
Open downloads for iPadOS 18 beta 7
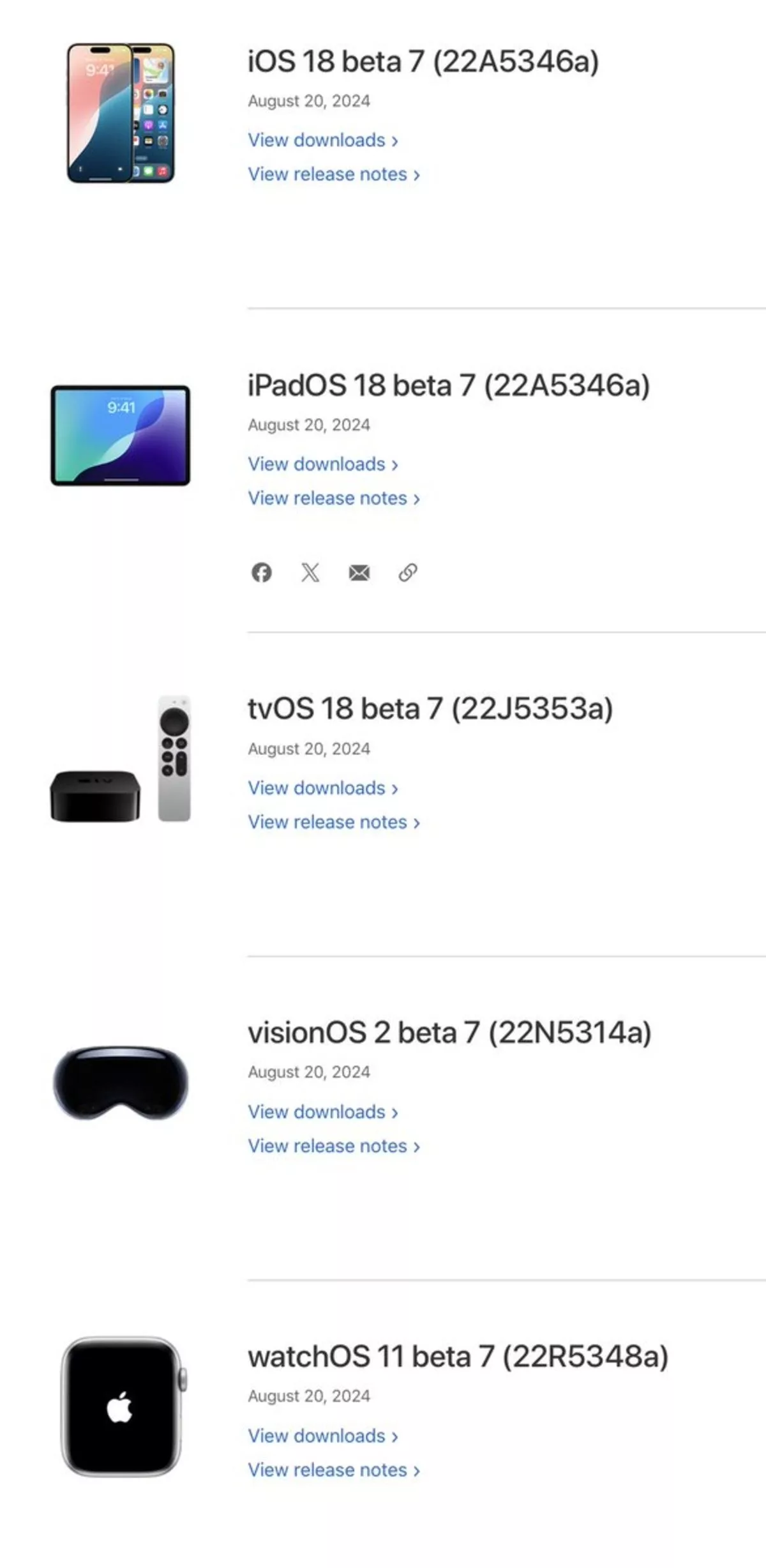pyautogui.click(x=318, y=464)
